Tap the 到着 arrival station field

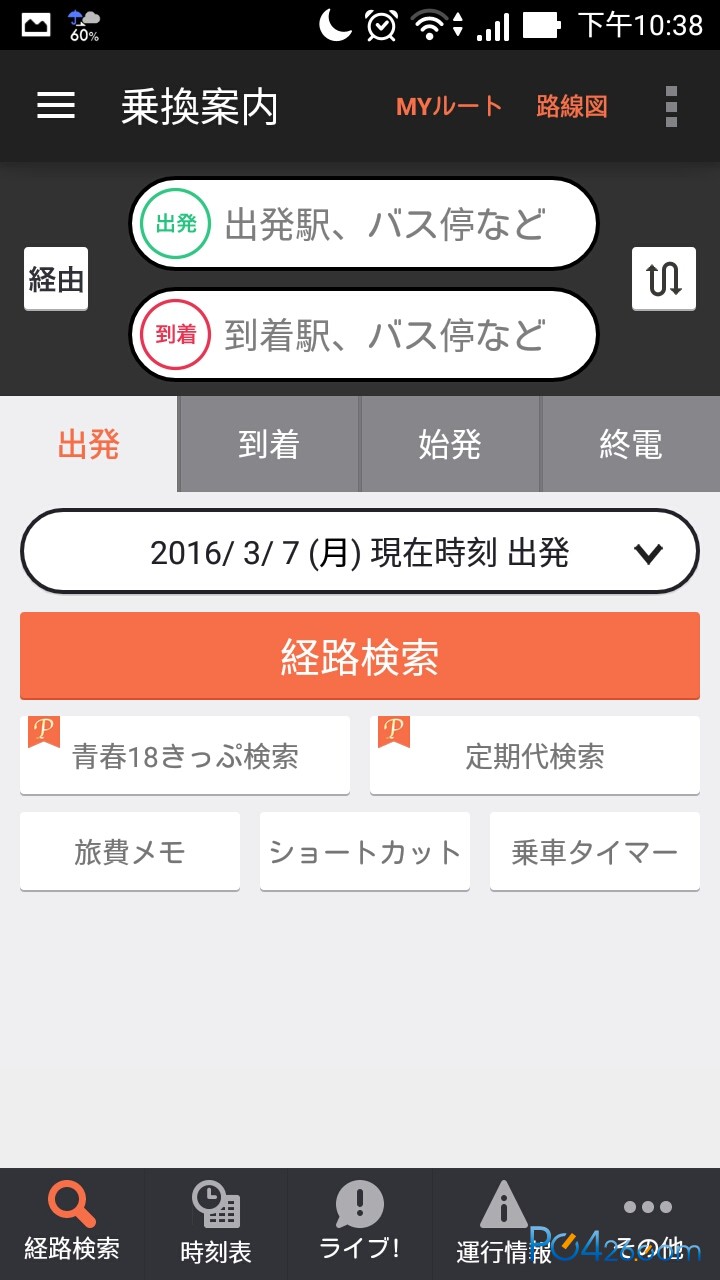(364, 335)
